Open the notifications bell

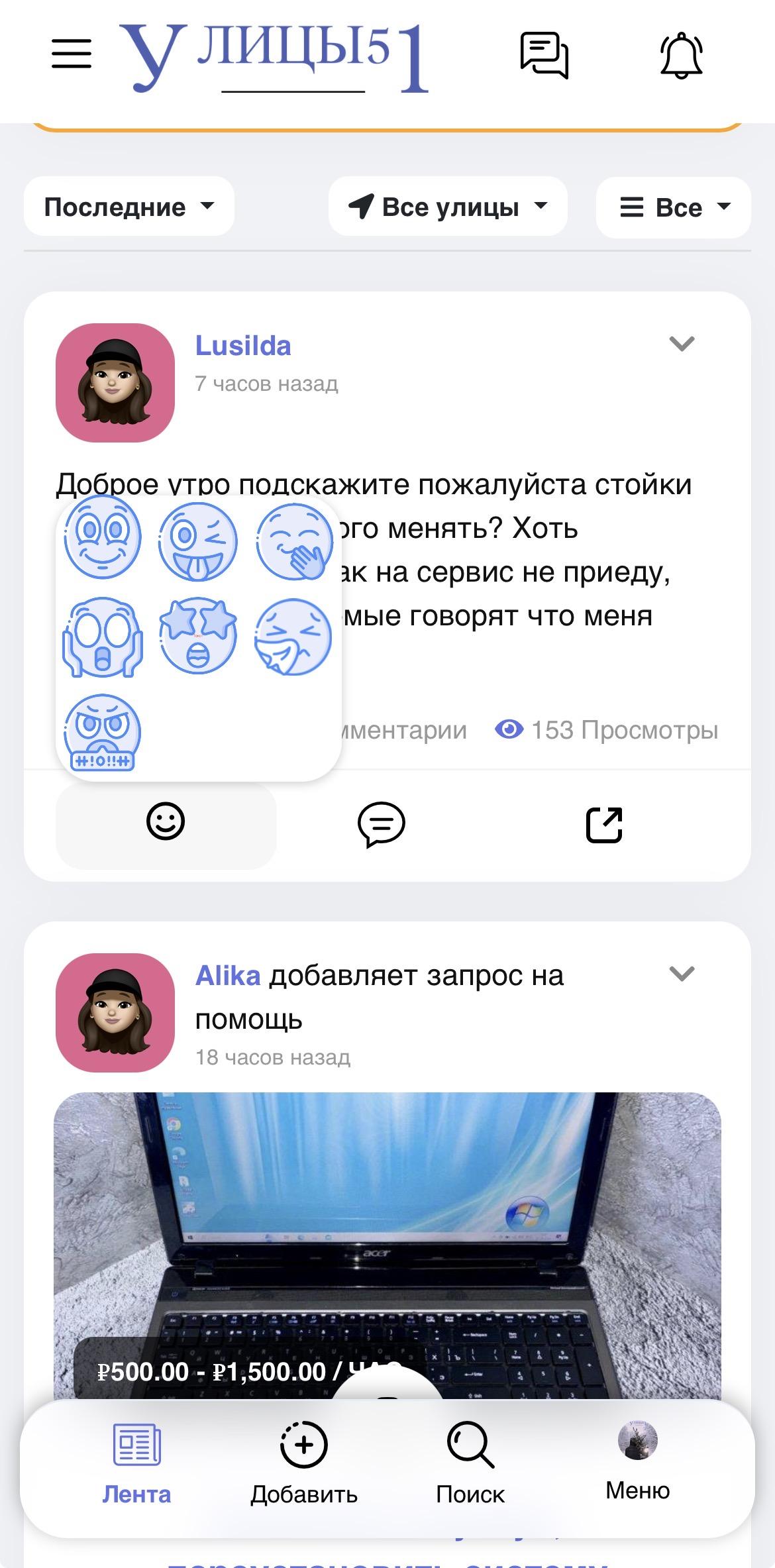(x=681, y=56)
